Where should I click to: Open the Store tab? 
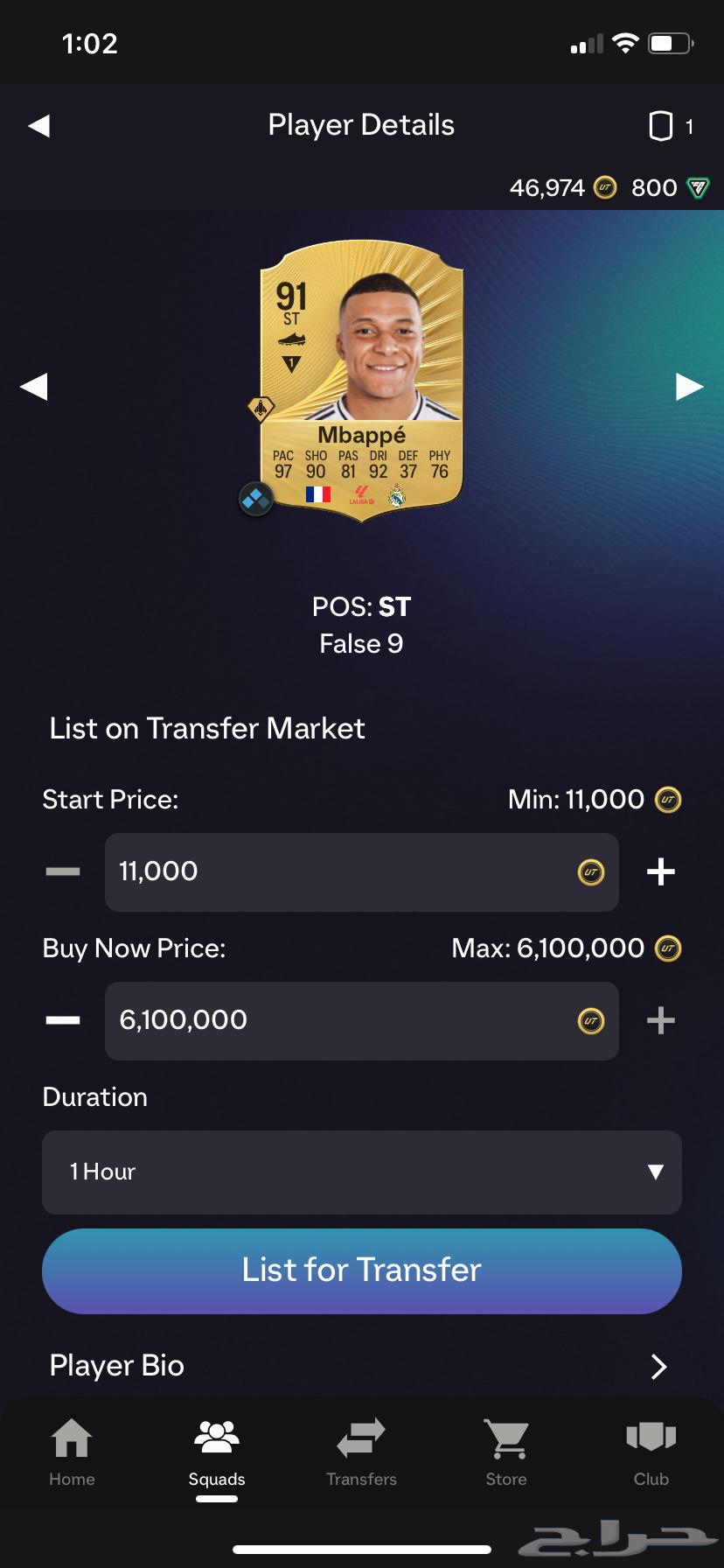click(x=506, y=1454)
